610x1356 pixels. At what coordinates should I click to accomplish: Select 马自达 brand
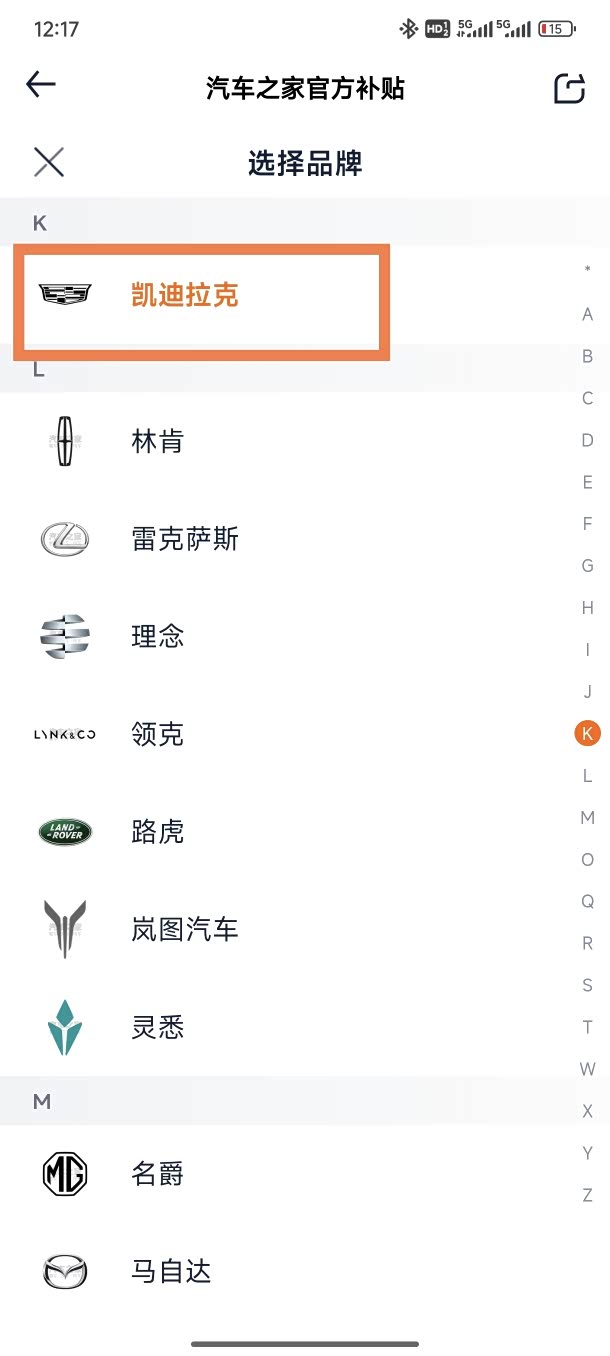[x=171, y=1271]
